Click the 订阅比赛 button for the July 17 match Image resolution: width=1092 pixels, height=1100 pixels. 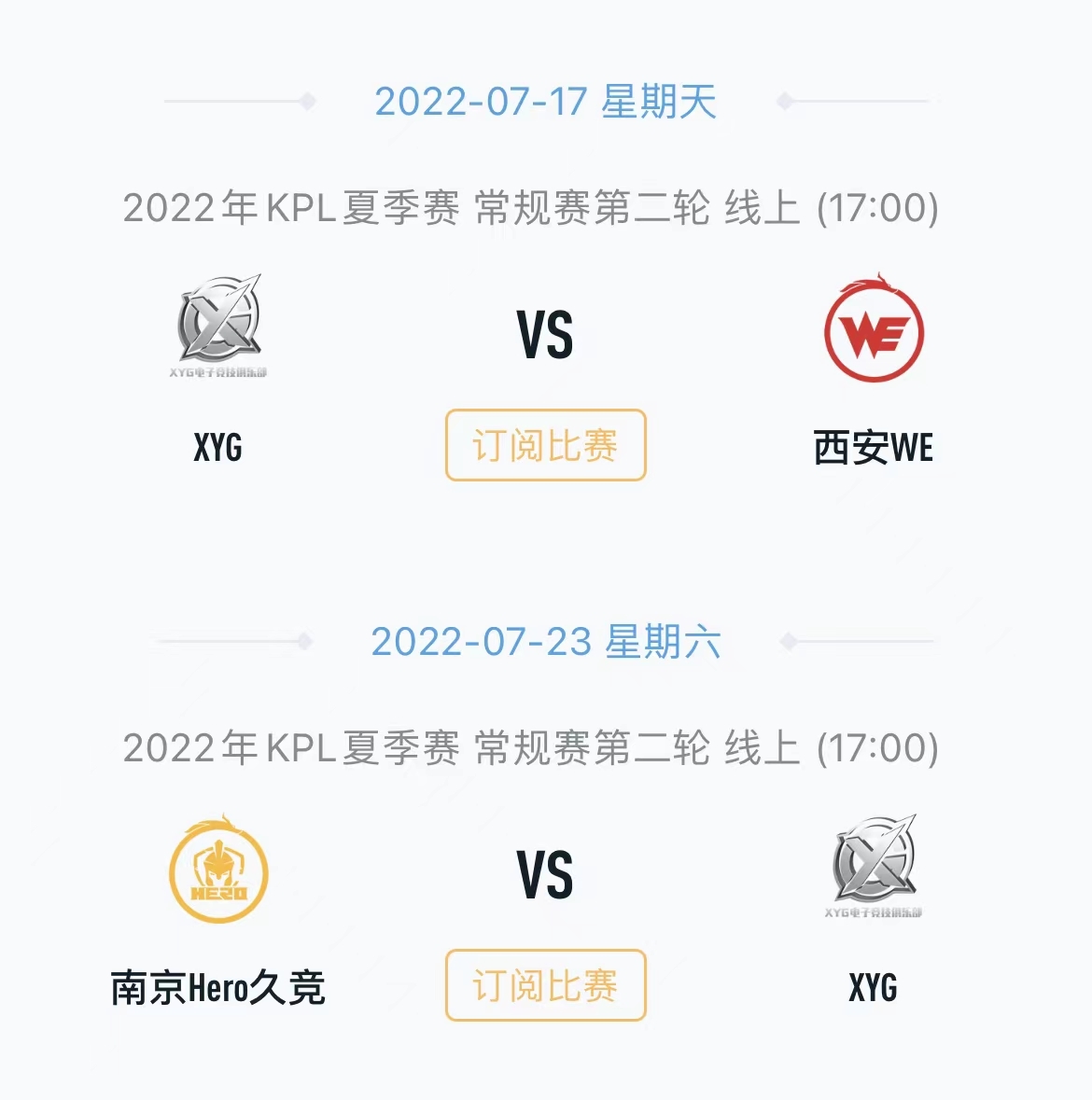[x=545, y=447]
